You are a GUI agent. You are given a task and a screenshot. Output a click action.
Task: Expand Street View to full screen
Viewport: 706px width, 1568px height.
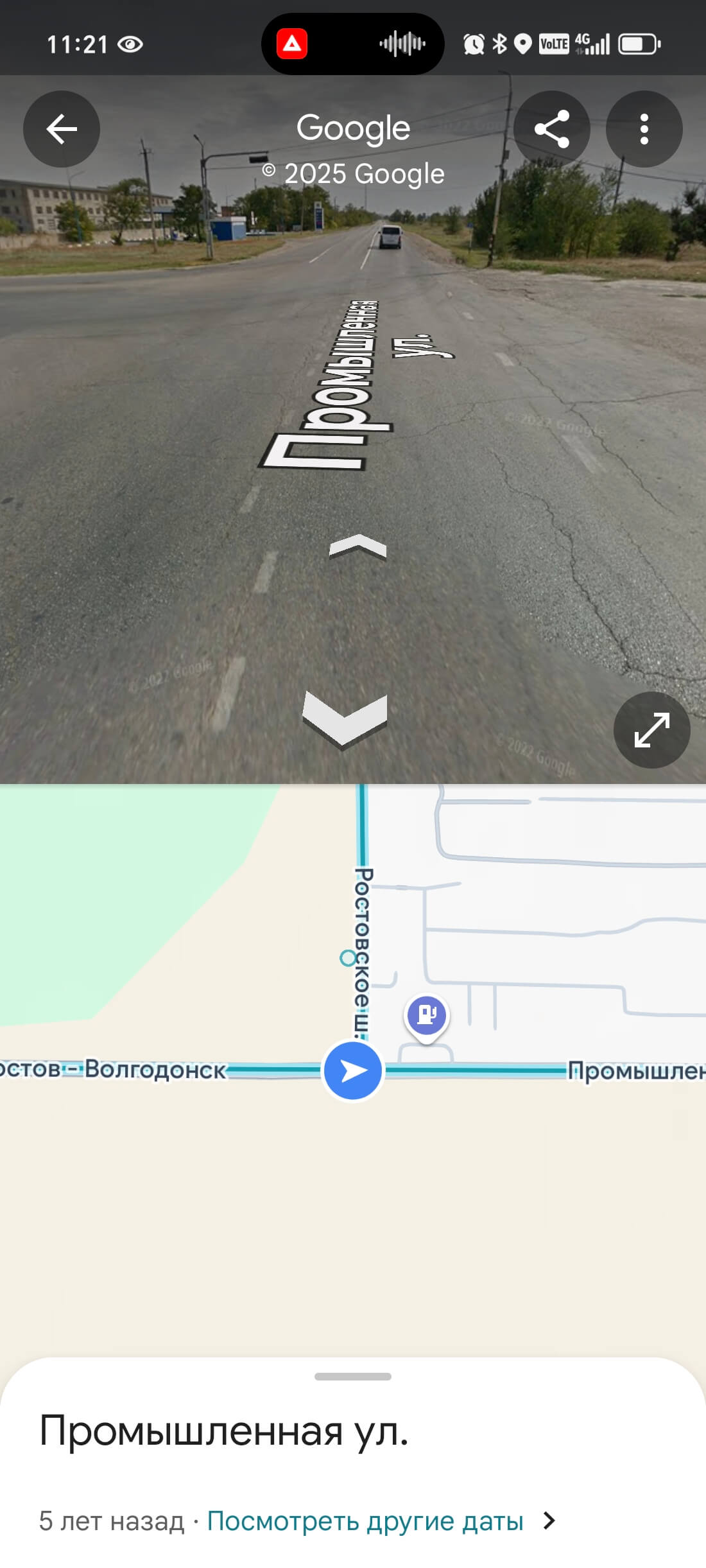(x=652, y=730)
